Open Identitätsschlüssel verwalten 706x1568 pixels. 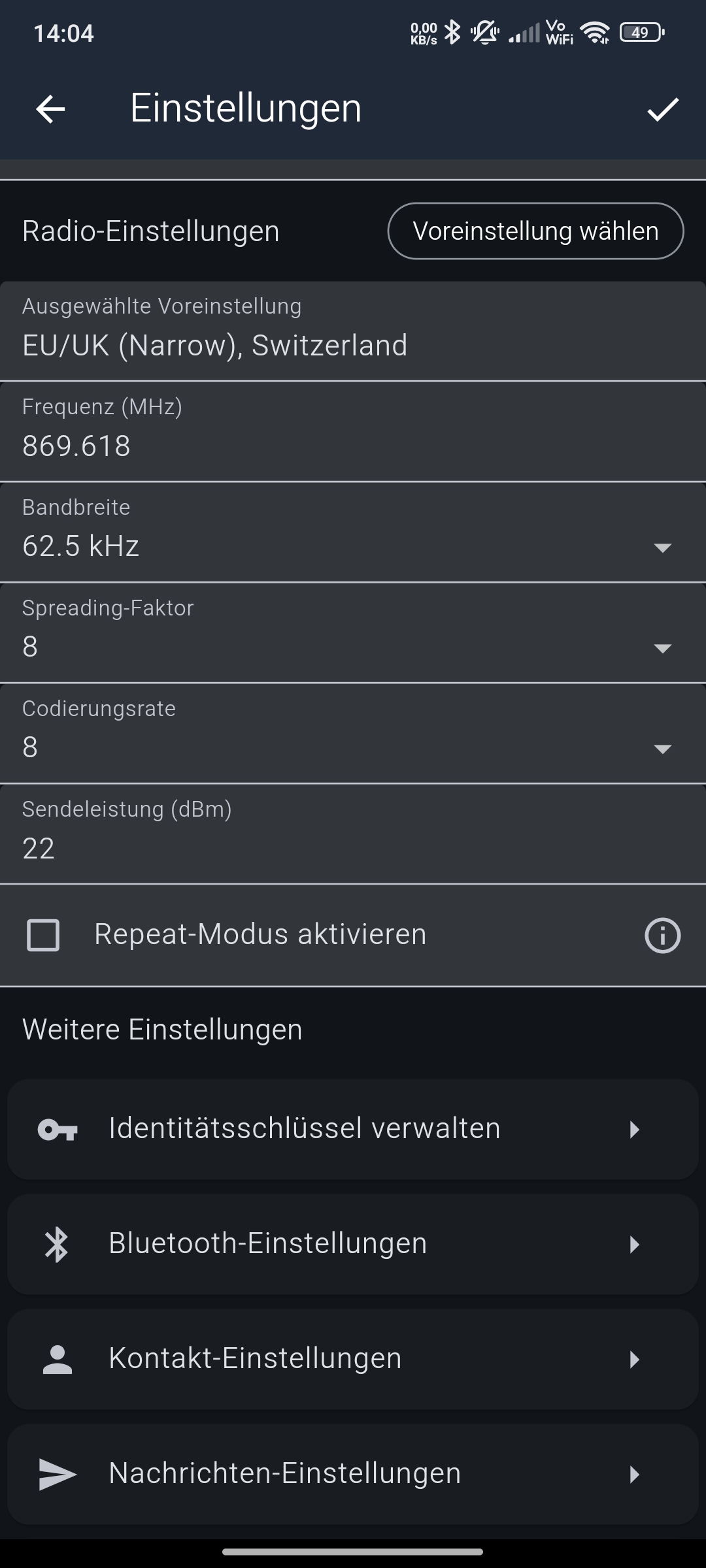[353, 1129]
